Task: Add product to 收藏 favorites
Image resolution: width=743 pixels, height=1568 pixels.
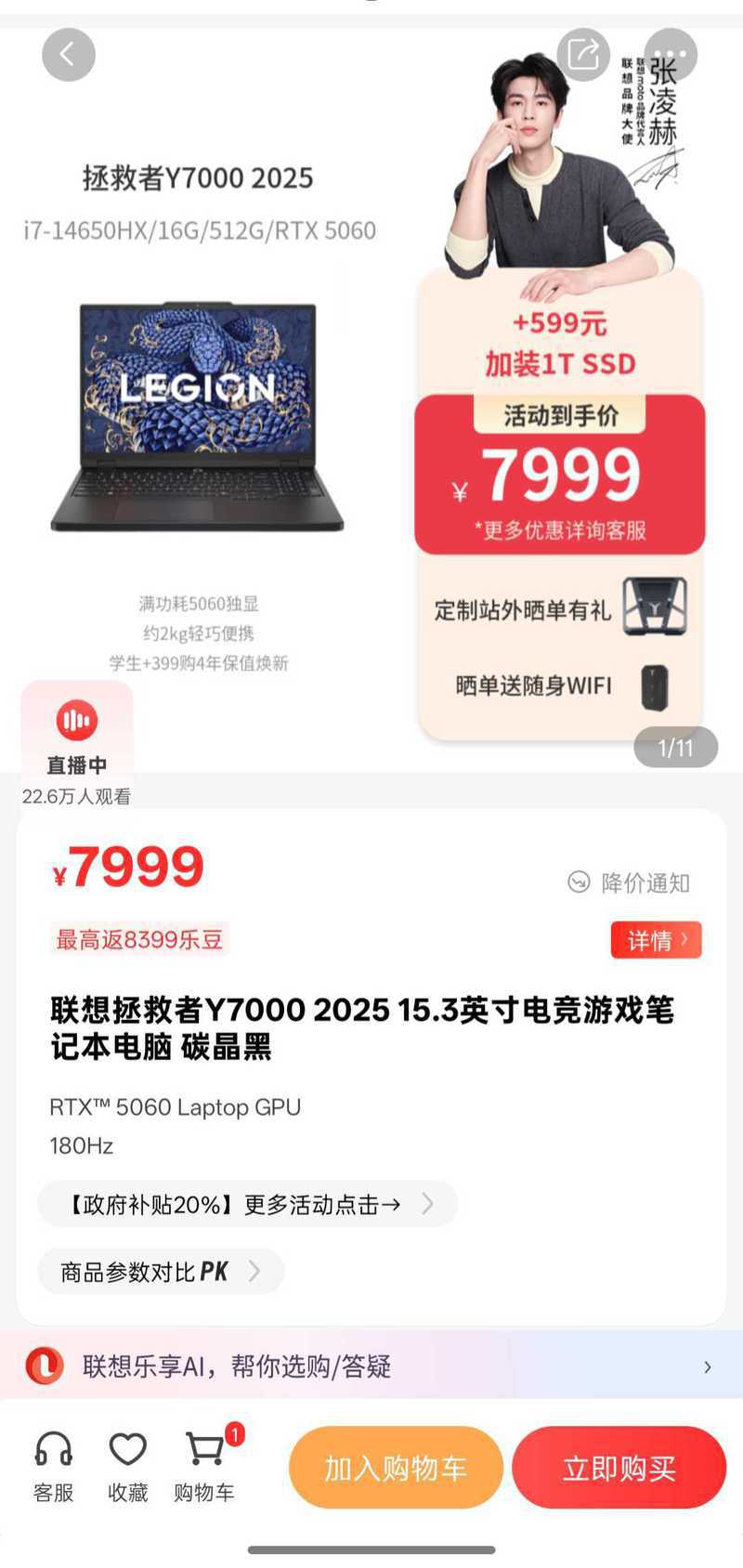Action: [128, 1467]
